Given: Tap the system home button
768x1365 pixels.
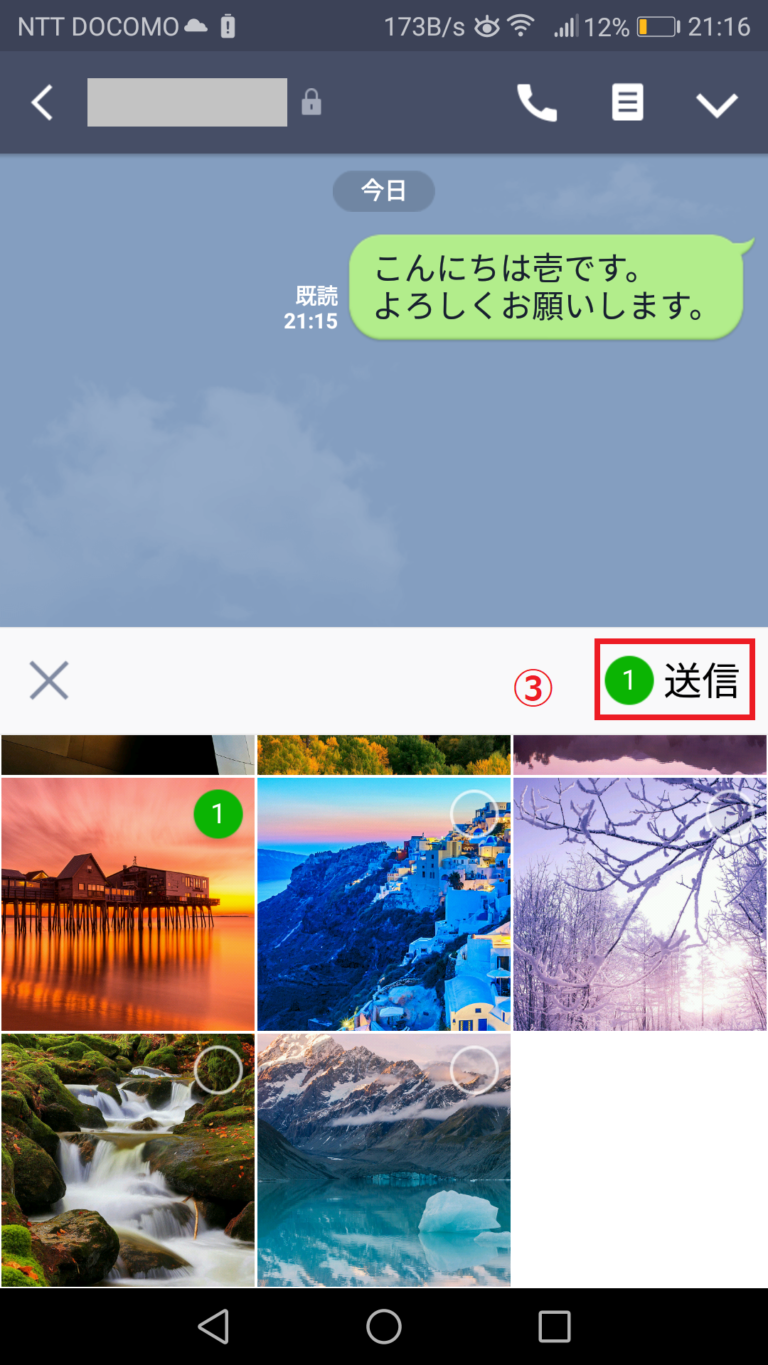Looking at the screenshot, I should (x=384, y=1326).
